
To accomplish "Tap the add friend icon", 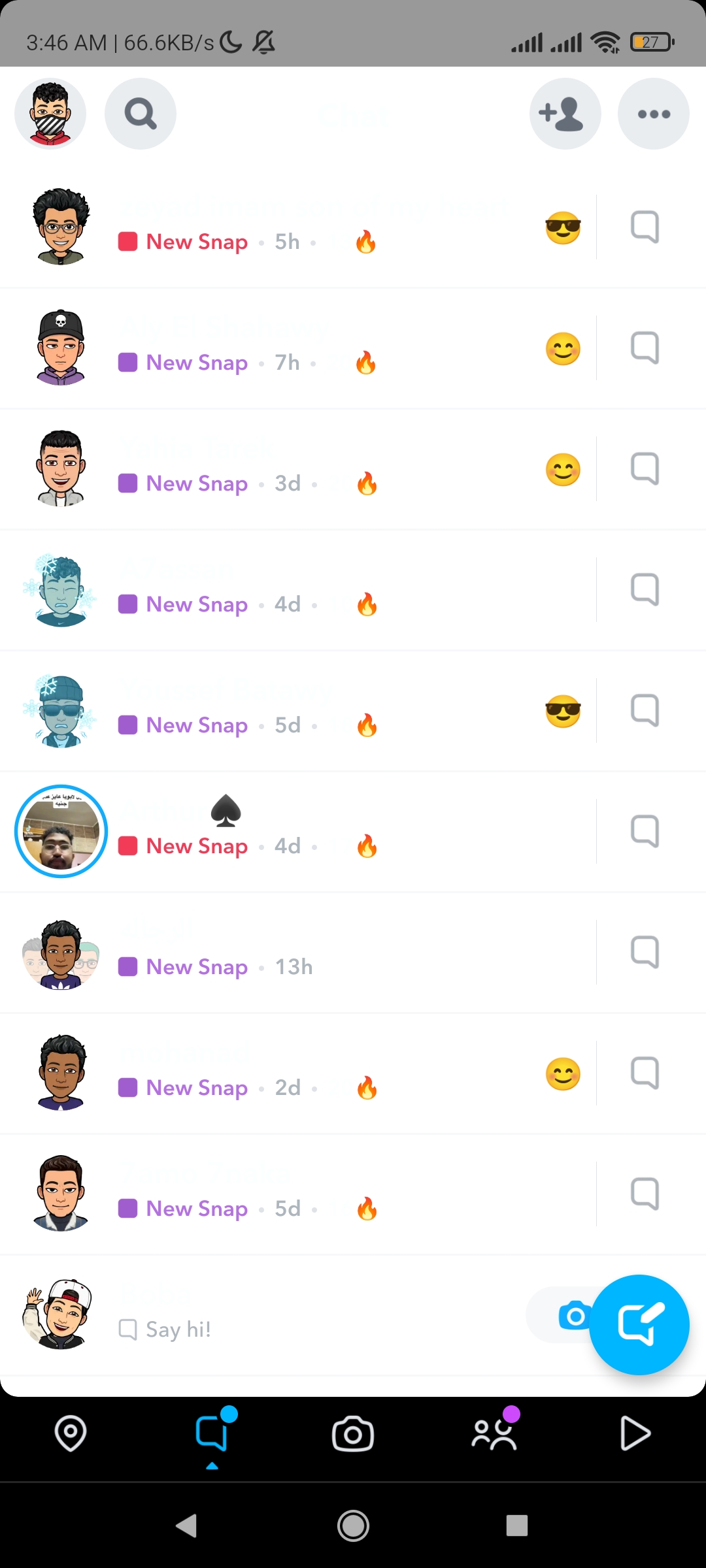I will pos(565,114).
